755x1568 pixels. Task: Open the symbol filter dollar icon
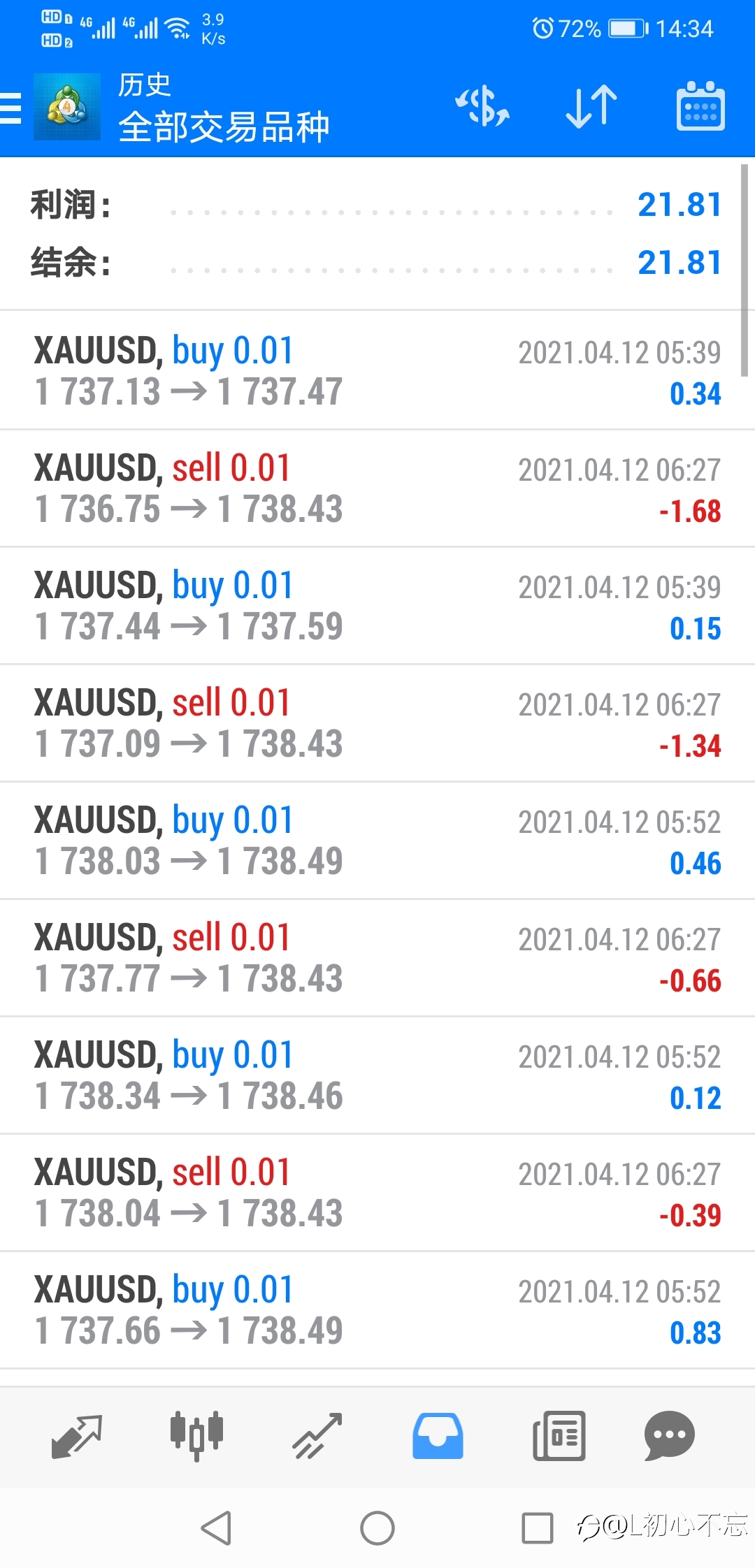pyautogui.click(x=482, y=107)
